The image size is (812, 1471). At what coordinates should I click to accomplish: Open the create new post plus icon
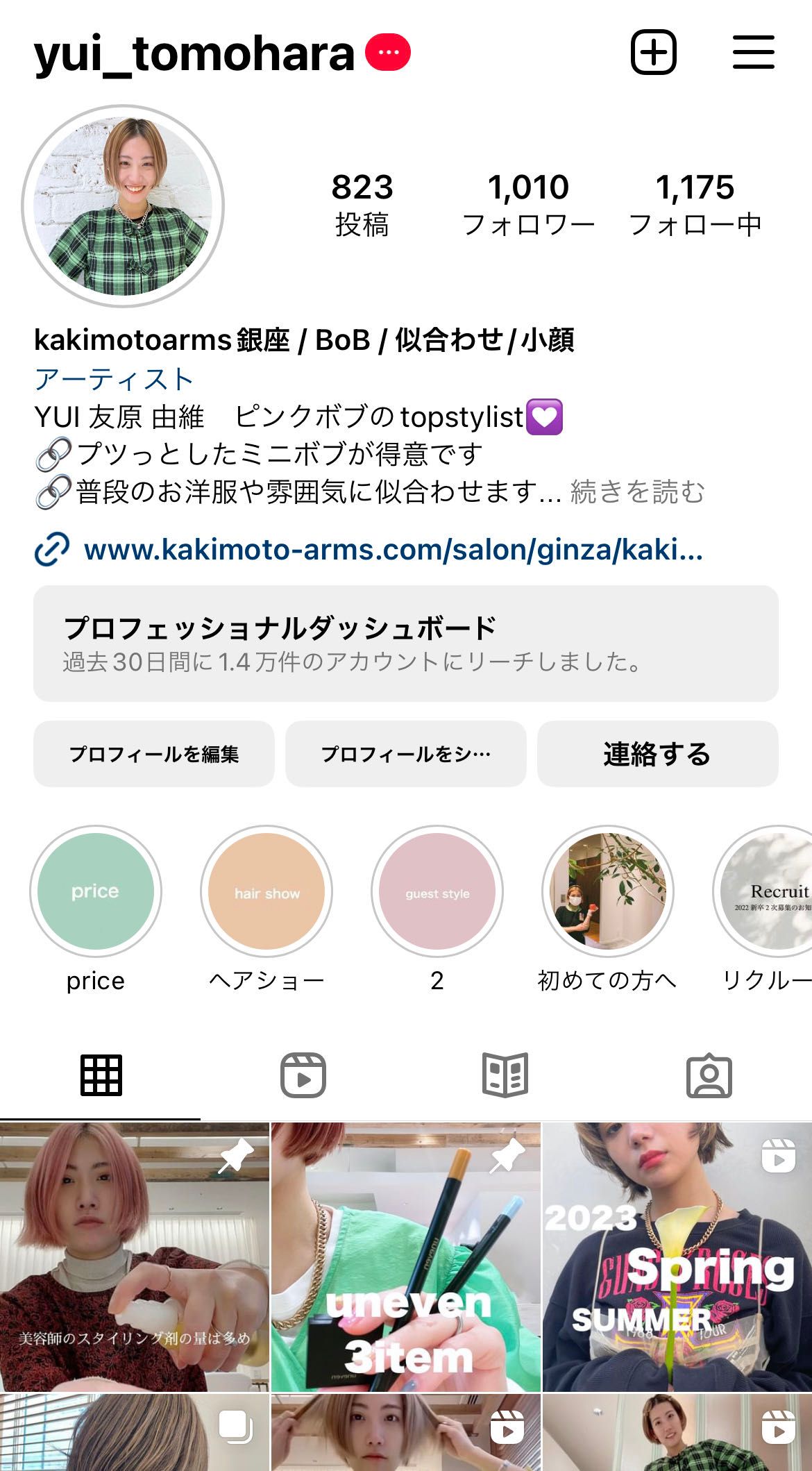tap(653, 52)
